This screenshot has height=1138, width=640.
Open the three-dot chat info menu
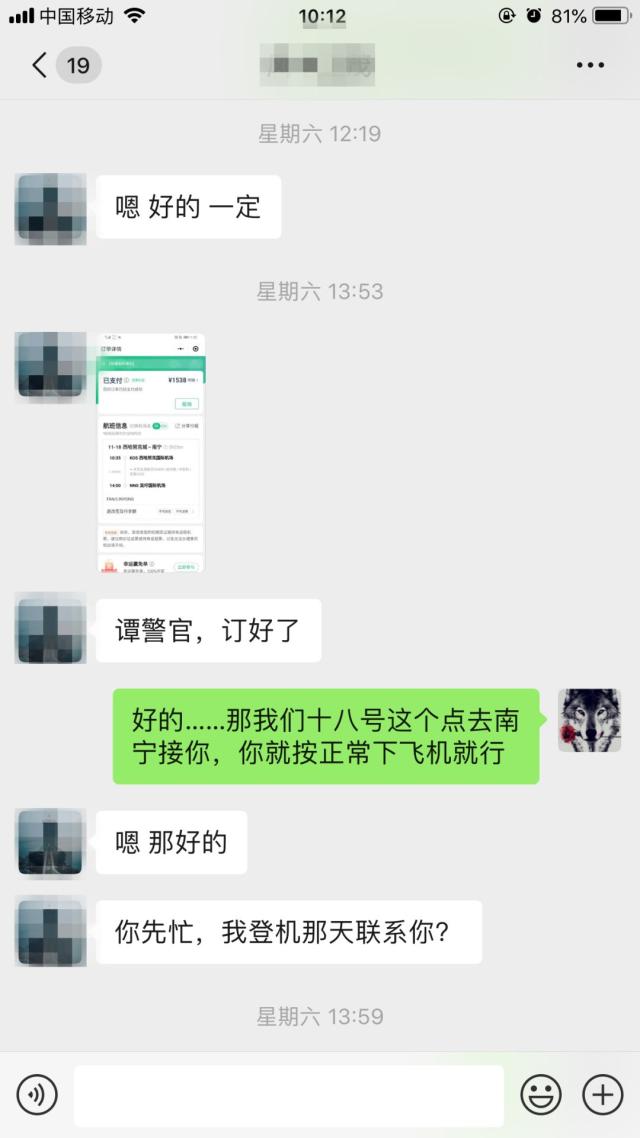pos(590,66)
